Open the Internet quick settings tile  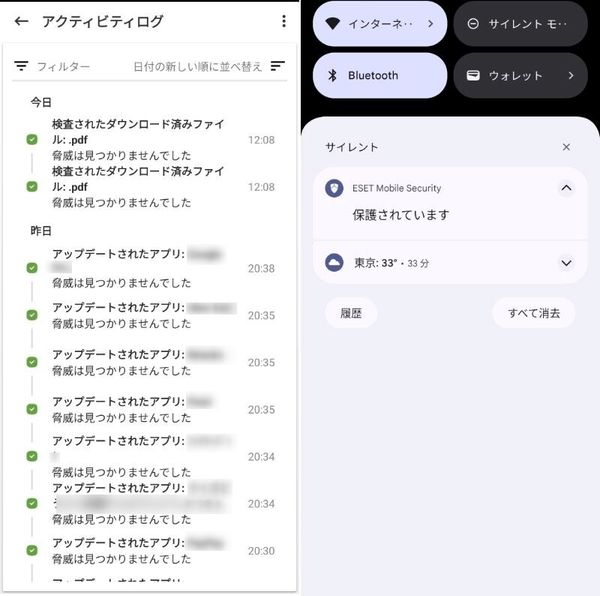point(380,24)
